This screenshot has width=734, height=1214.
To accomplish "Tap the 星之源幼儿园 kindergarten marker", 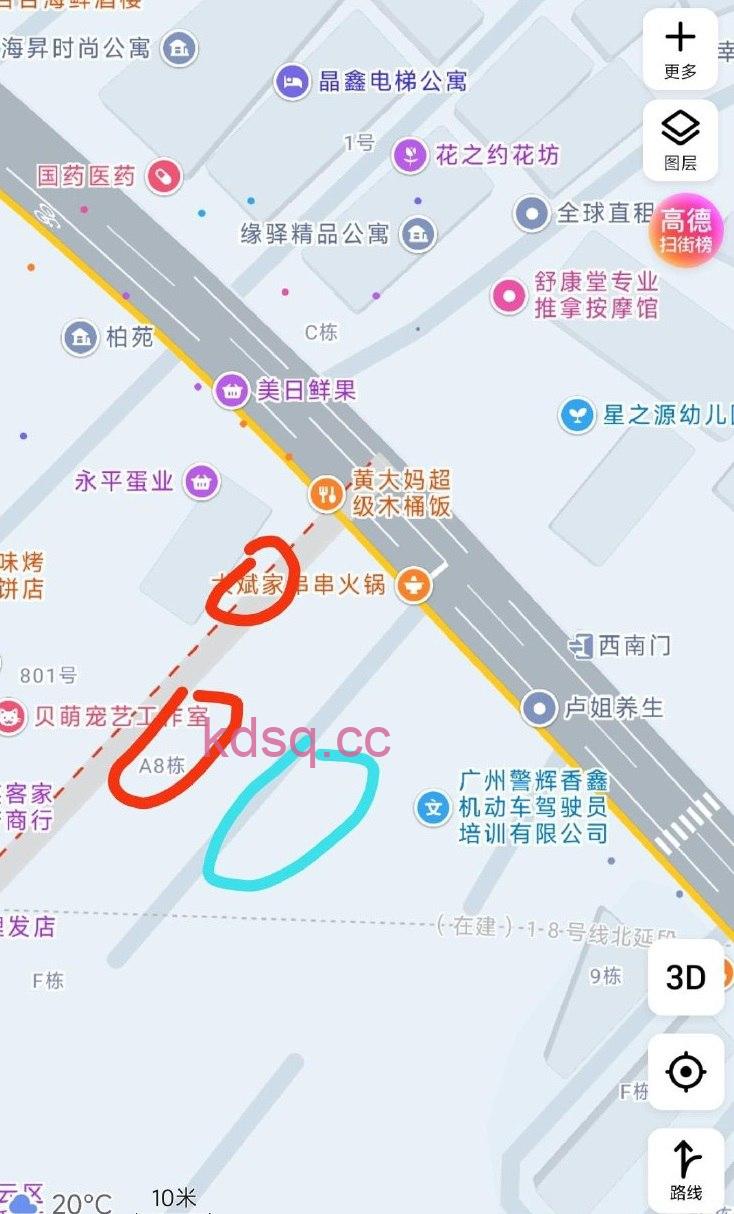I will tap(576, 415).
